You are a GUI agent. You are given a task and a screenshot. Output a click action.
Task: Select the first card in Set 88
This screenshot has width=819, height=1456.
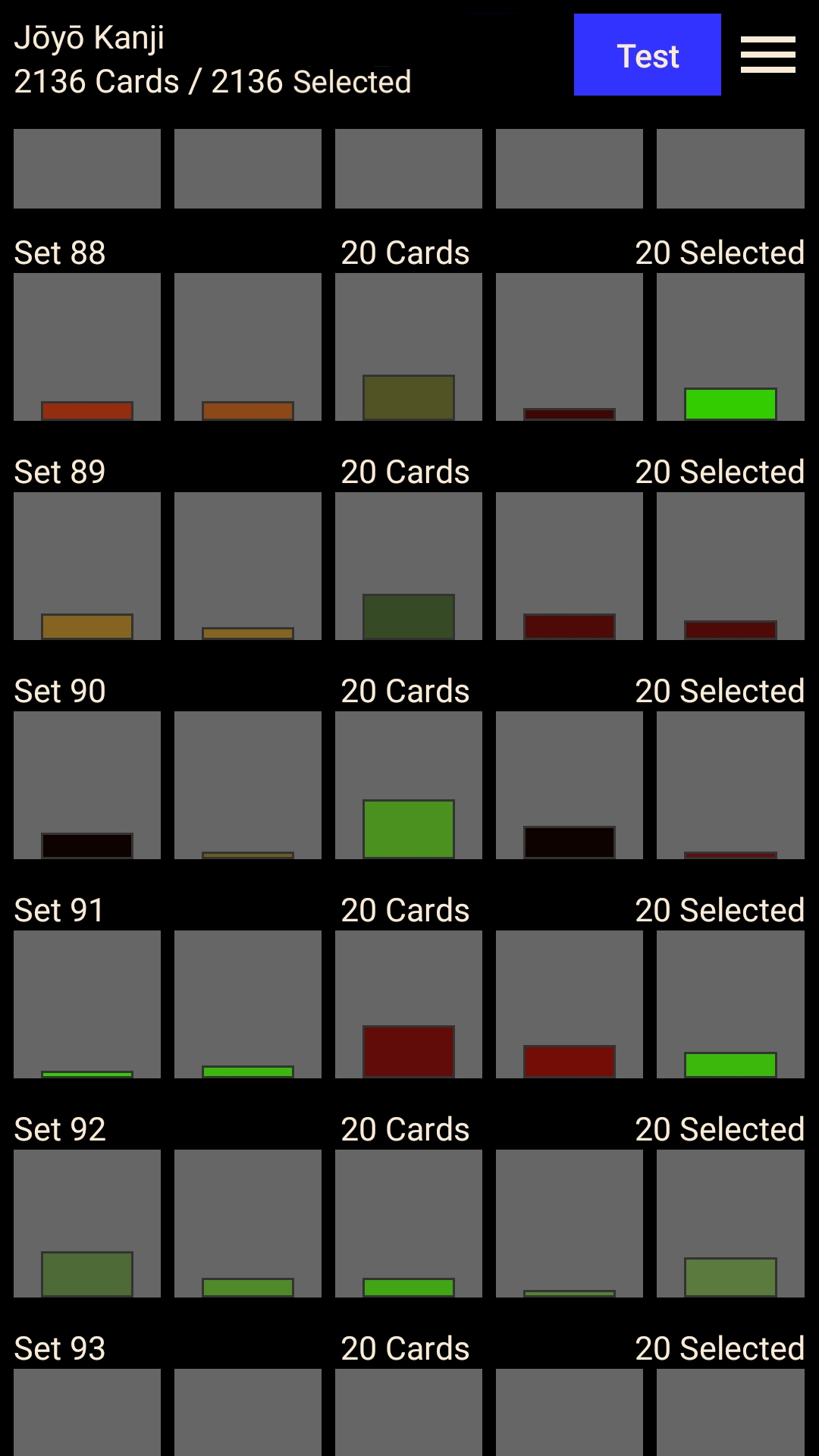87,347
